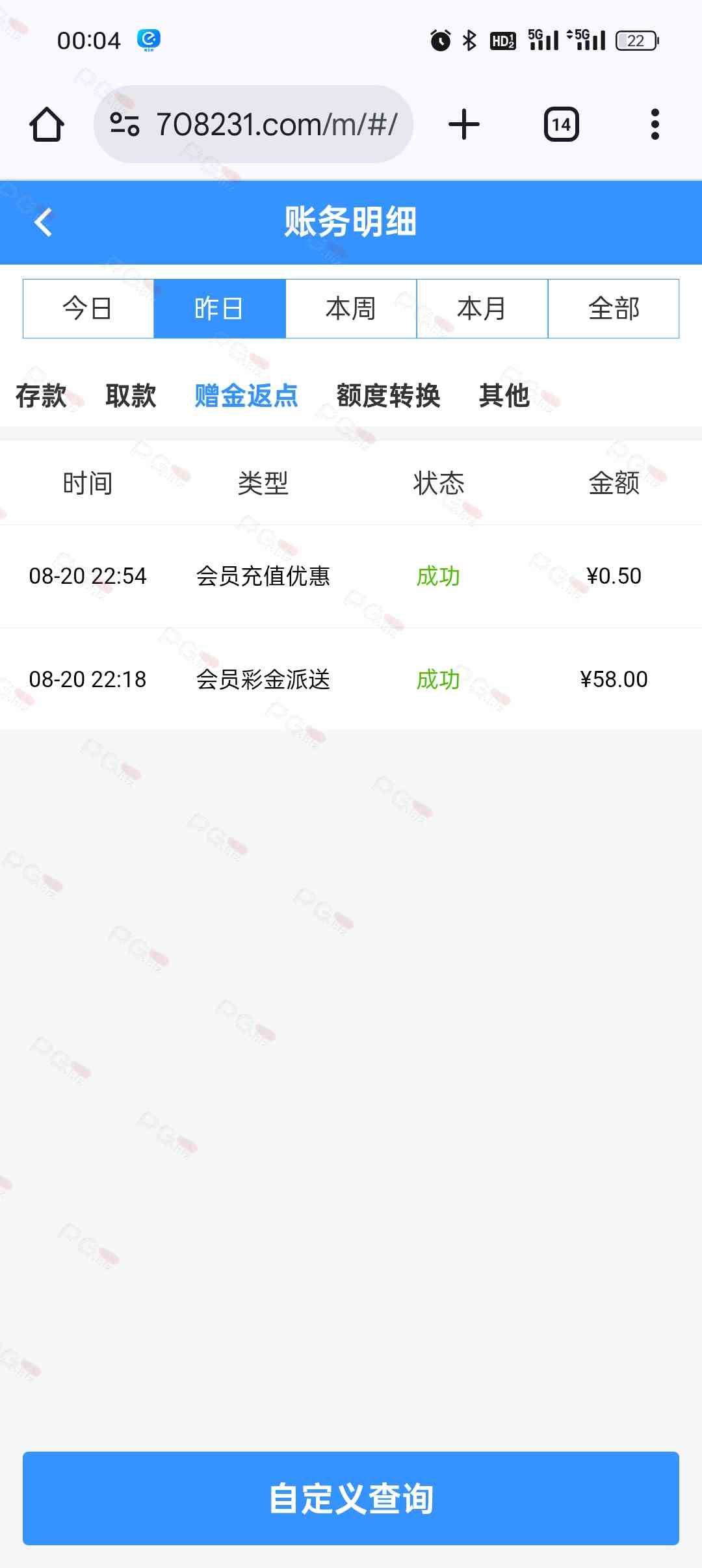Tap the 自定义查询 button

click(351, 1498)
